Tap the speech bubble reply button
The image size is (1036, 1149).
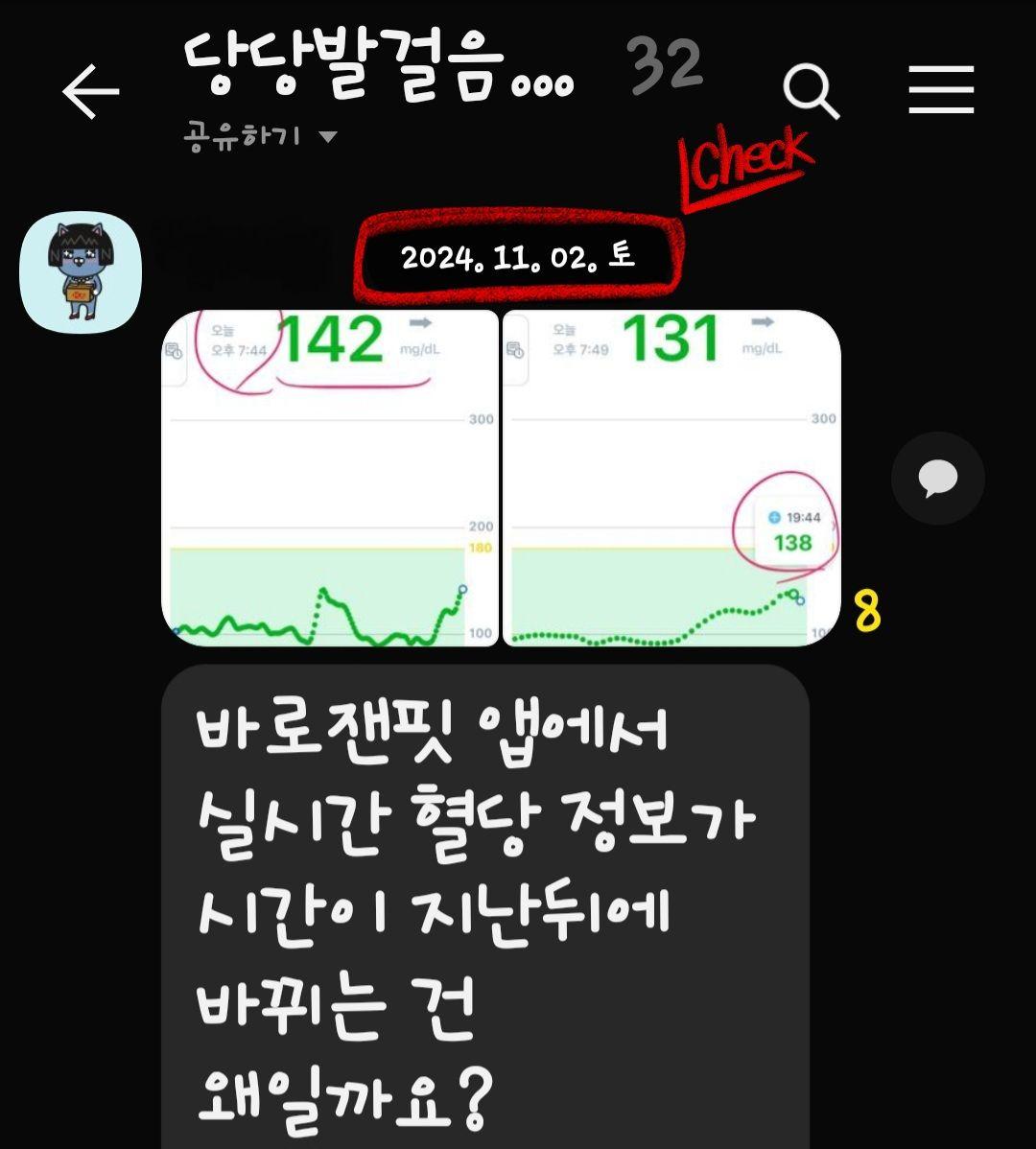(937, 478)
